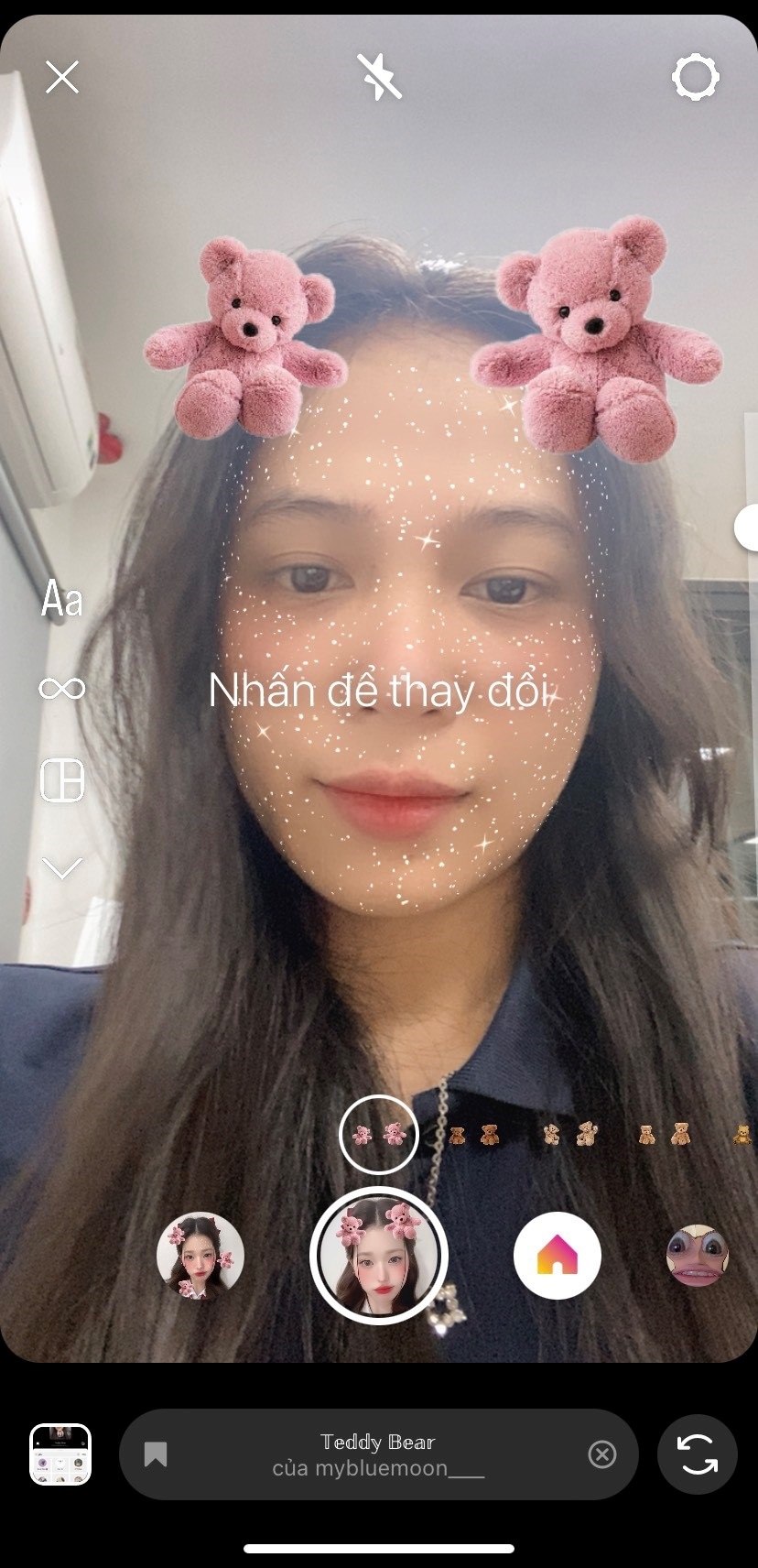Save Teddy Bear effect with bookmark
This screenshot has width=758, height=1568.
[x=156, y=1454]
